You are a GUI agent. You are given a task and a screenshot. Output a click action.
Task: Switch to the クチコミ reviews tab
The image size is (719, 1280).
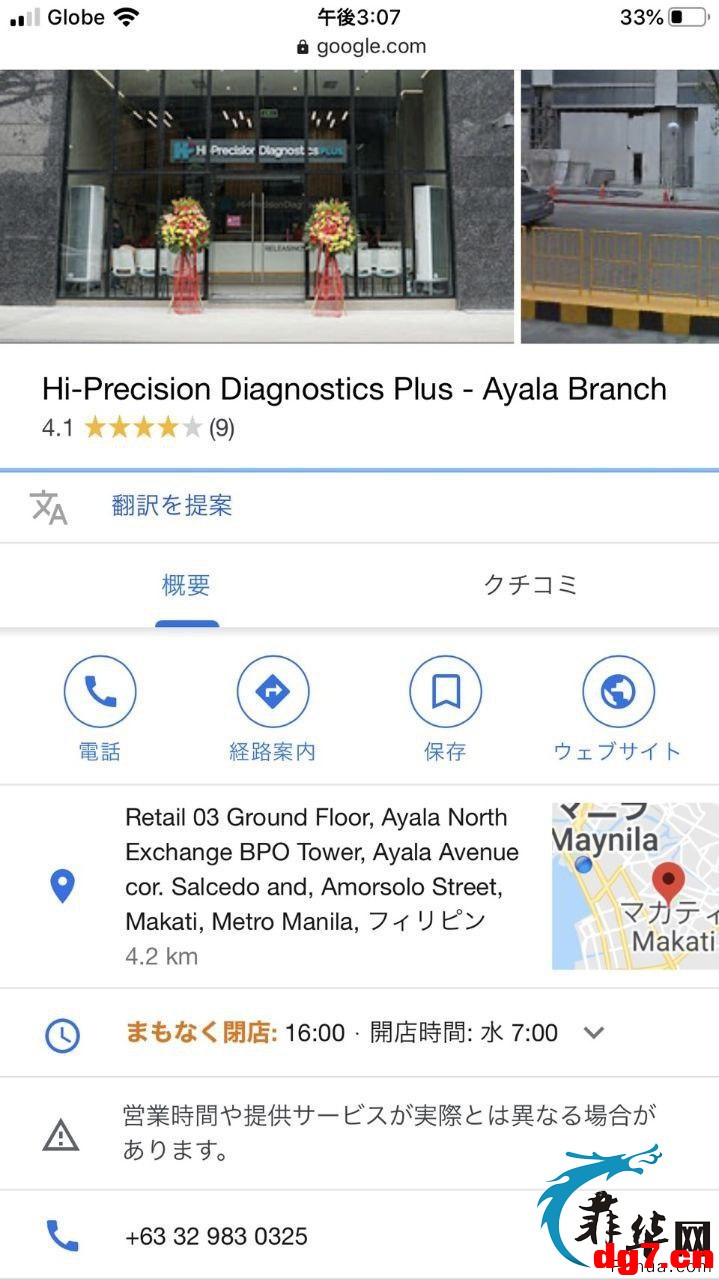531,585
